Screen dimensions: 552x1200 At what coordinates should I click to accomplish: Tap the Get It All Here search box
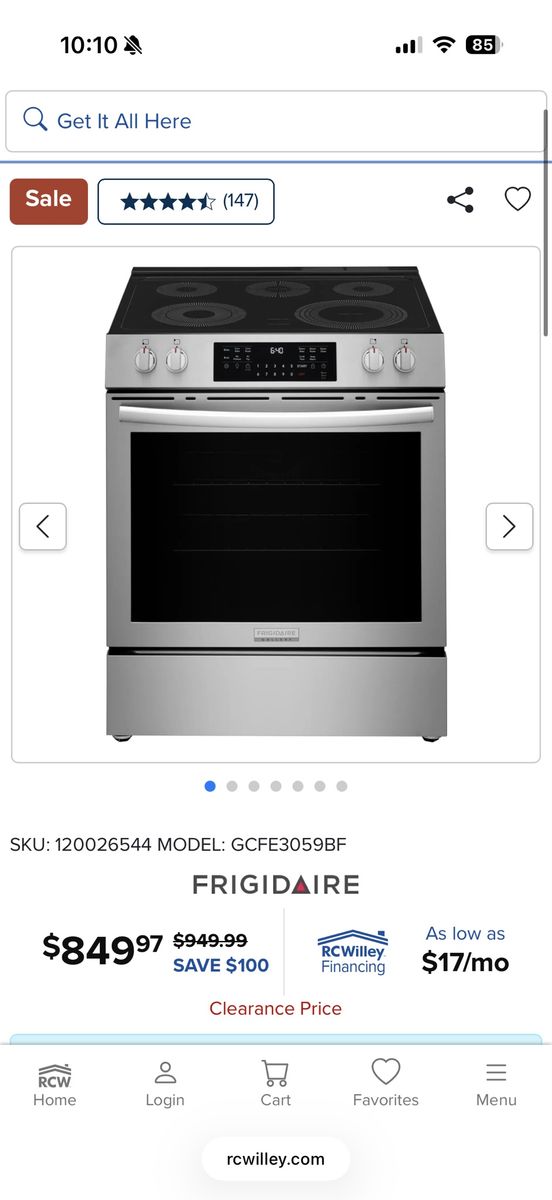coord(275,121)
